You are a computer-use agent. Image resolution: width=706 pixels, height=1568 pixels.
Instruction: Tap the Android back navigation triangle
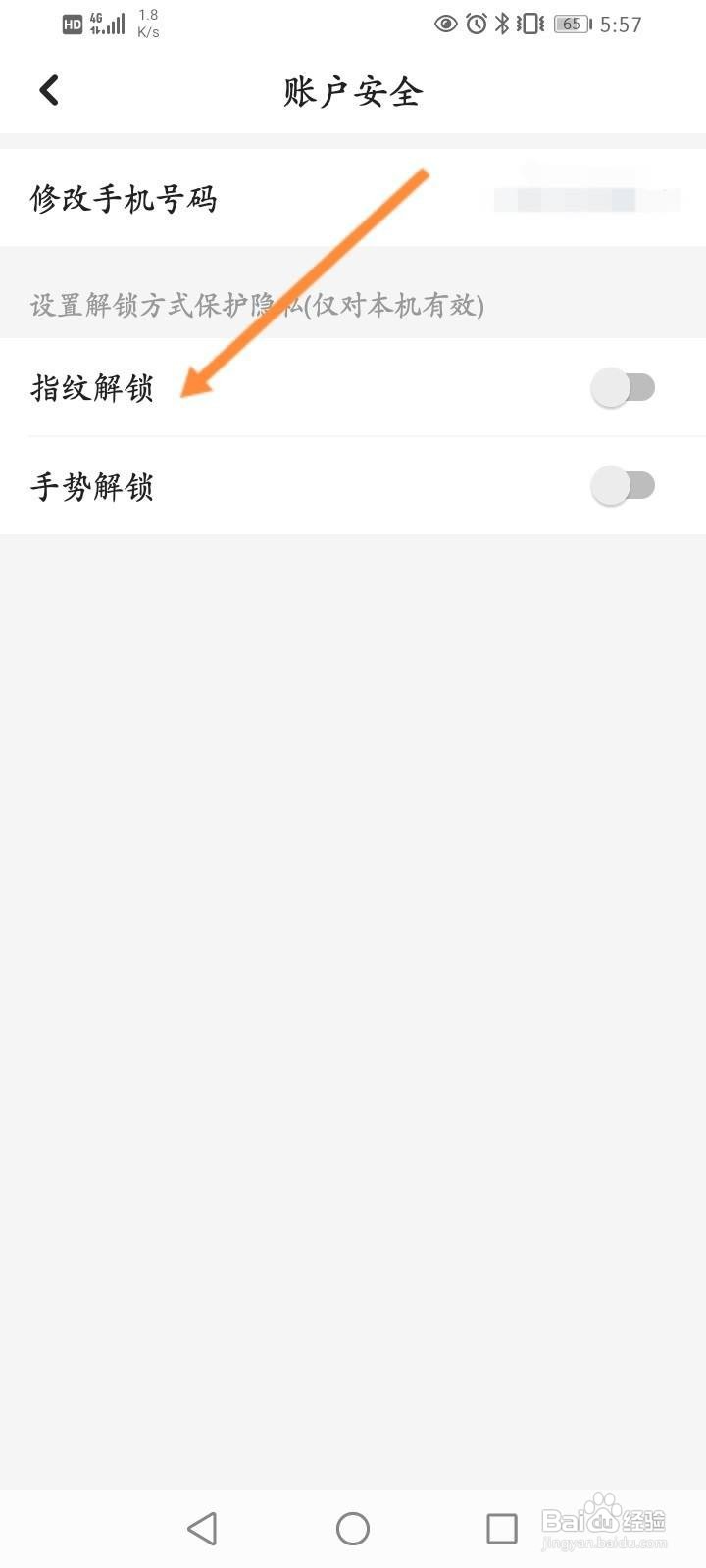click(203, 1527)
